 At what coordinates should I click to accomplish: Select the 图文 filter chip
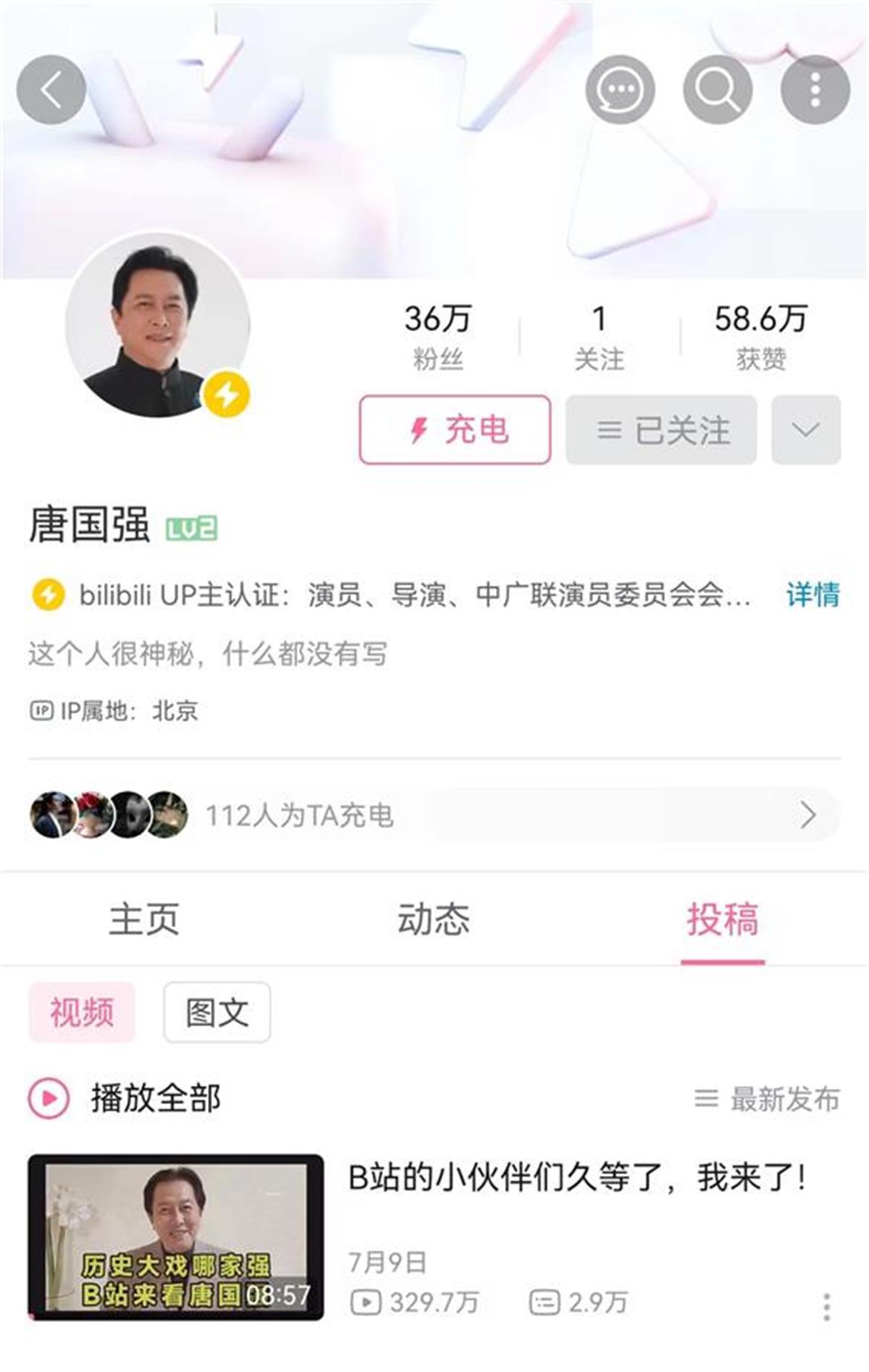click(217, 1011)
